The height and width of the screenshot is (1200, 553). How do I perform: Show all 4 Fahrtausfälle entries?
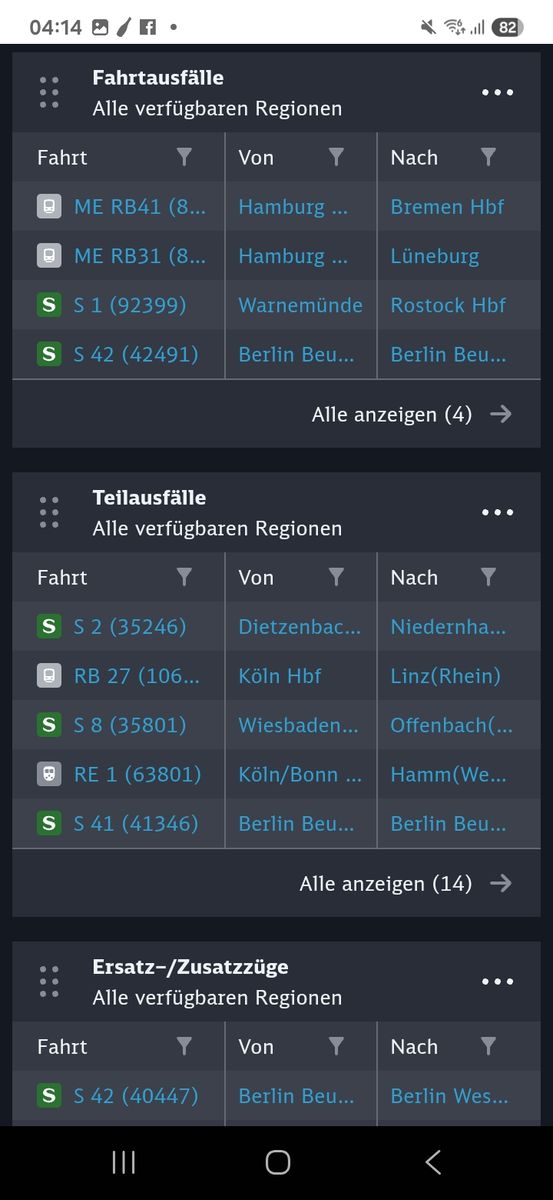point(412,414)
